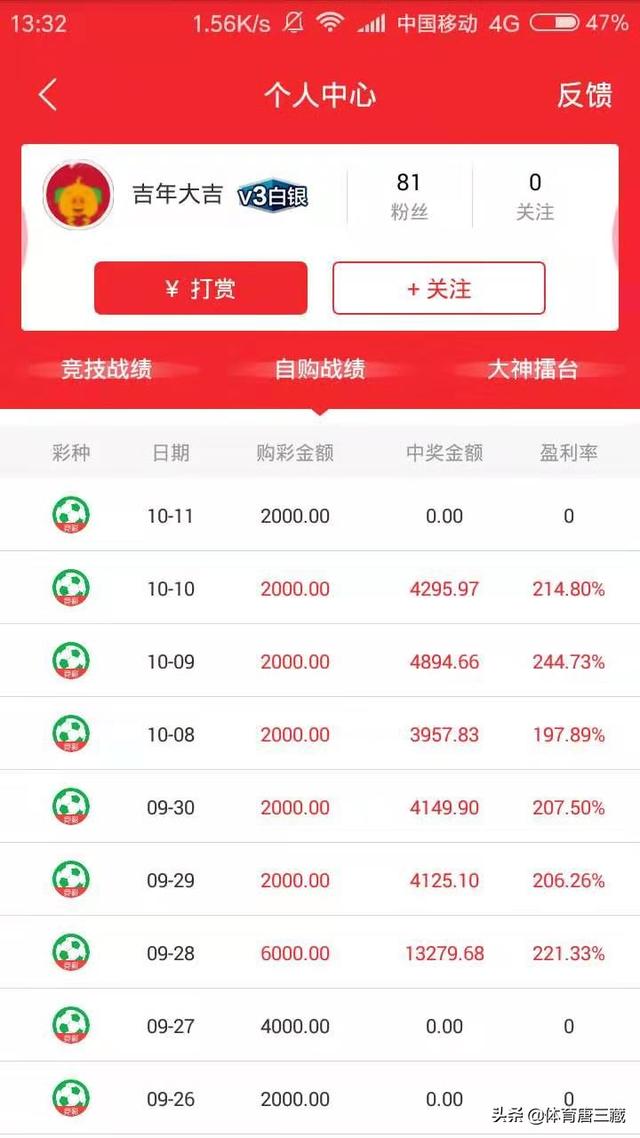Viewport: 640px width, 1138px height.
Task: Open the 09-28 purchase record
Action: click(x=320, y=952)
